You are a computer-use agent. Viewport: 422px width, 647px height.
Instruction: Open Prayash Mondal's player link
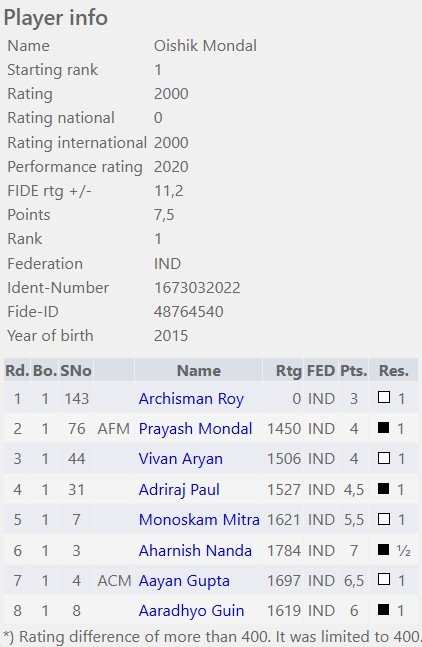(x=195, y=429)
